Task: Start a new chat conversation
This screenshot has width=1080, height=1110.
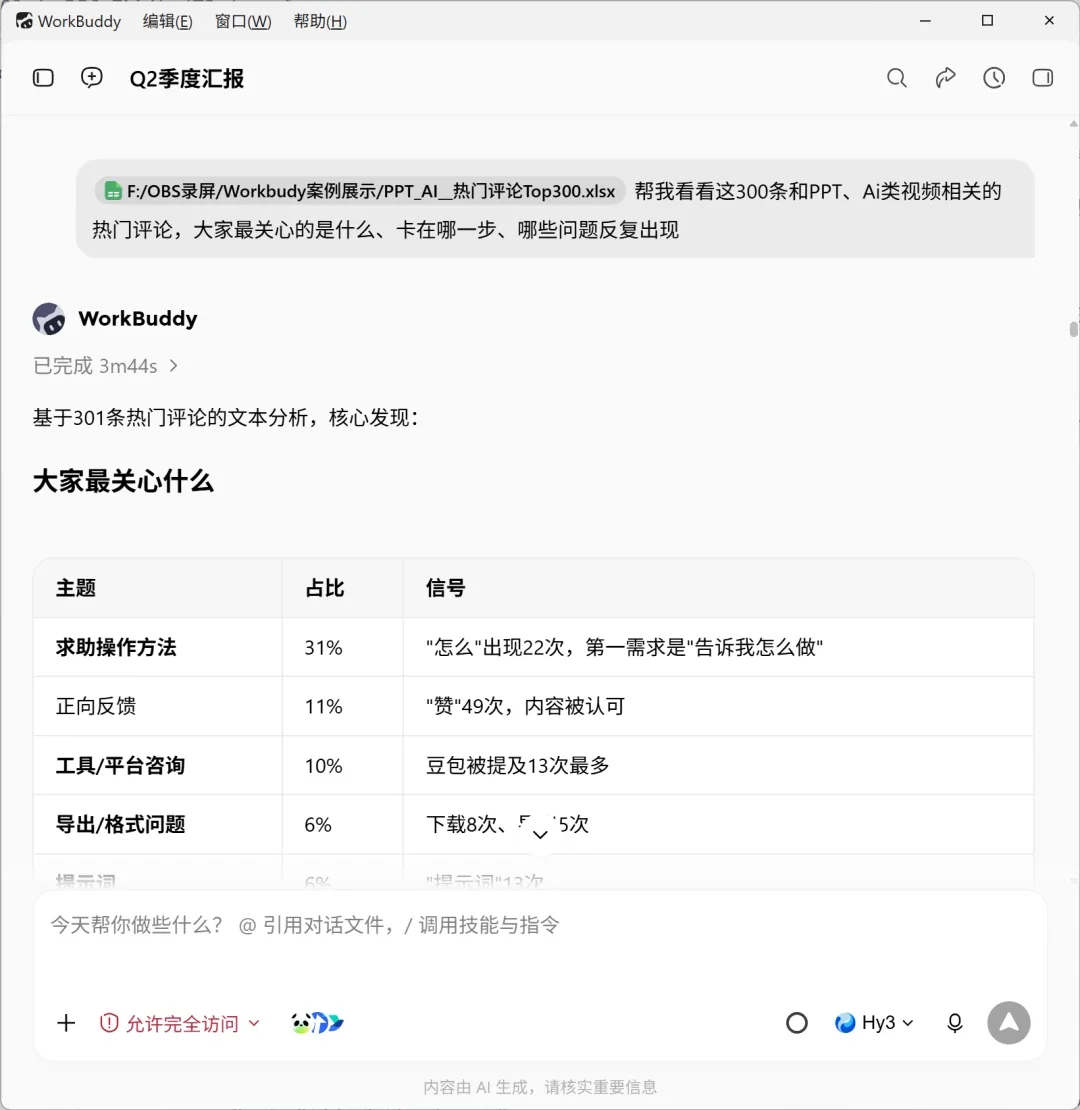Action: point(91,78)
